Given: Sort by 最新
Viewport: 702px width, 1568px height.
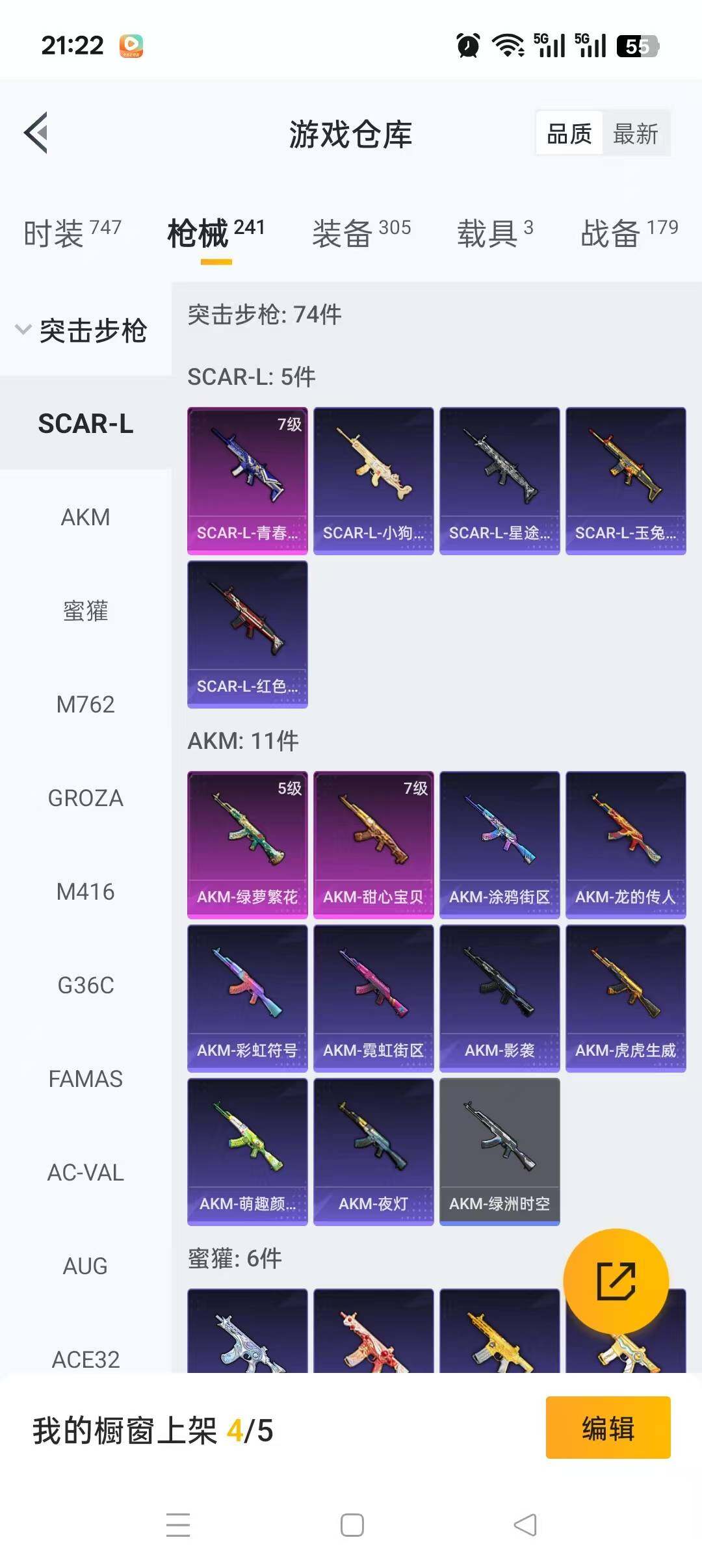Looking at the screenshot, I should [x=635, y=134].
